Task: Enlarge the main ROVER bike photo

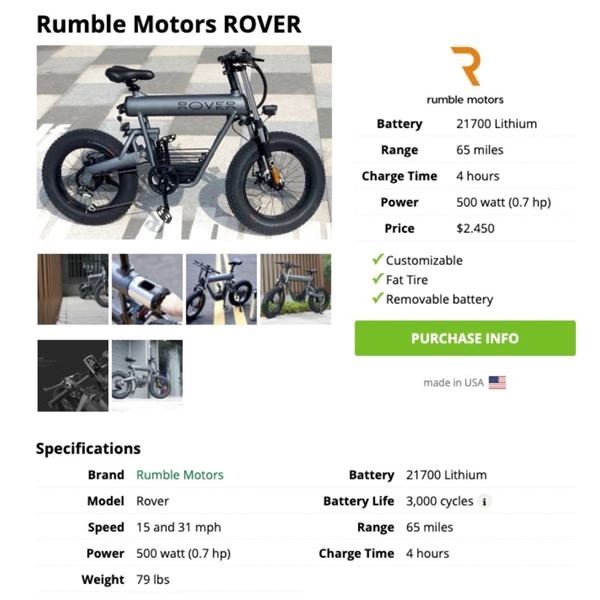Action: pyautogui.click(x=184, y=142)
